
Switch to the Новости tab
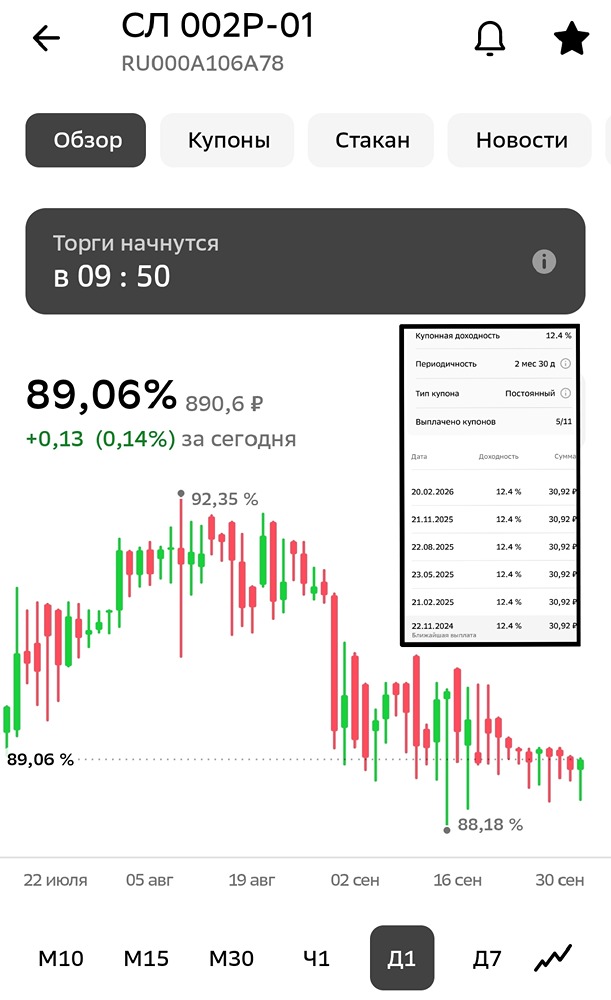click(521, 140)
